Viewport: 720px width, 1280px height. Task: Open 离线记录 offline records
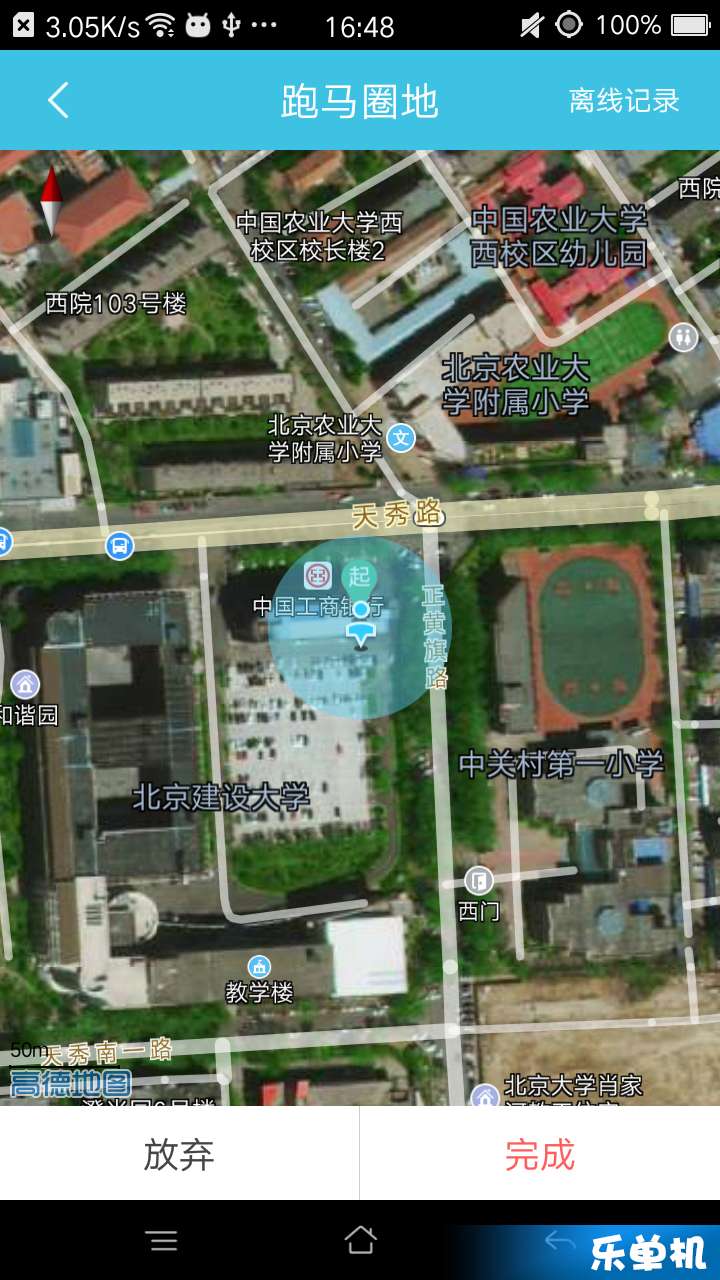point(624,100)
